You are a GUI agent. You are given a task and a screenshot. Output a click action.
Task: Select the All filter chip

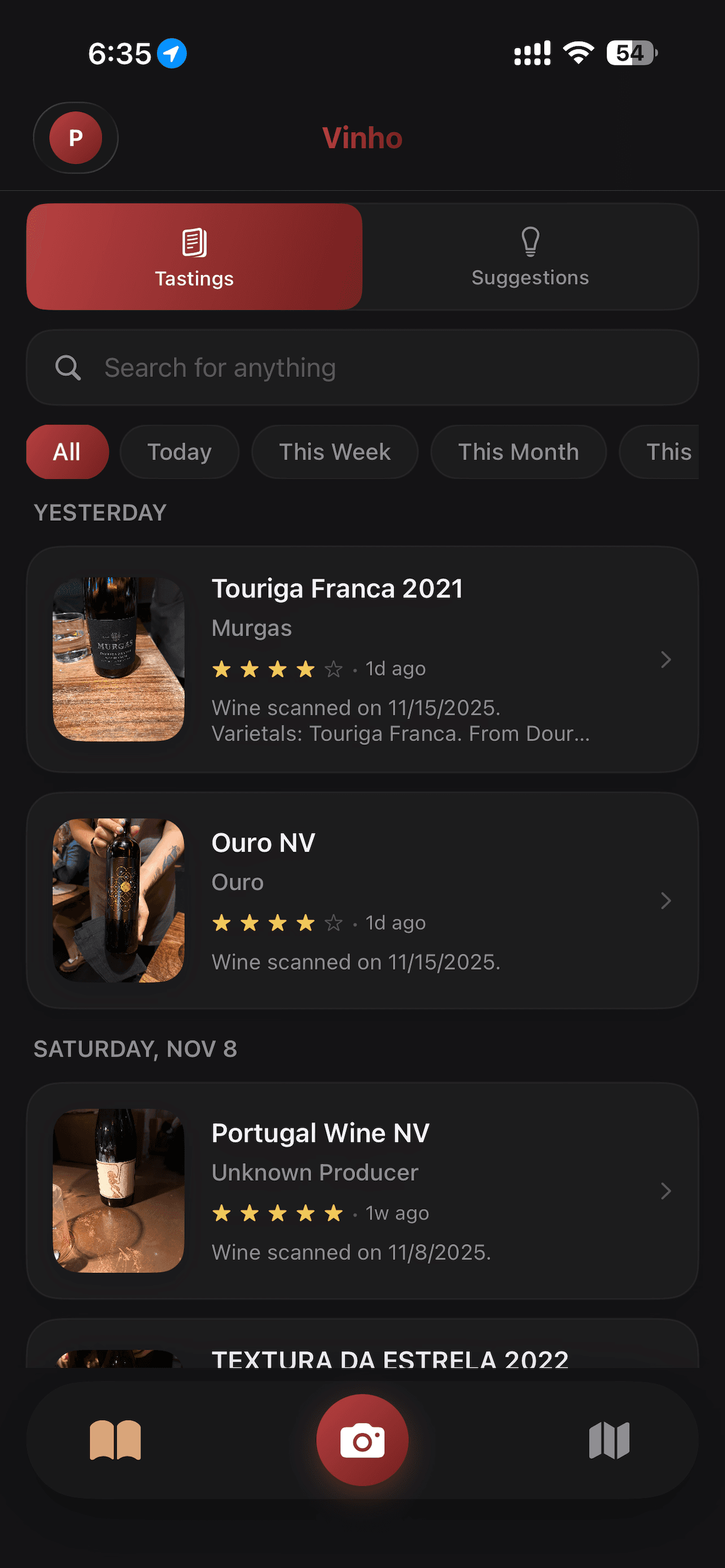pos(67,451)
